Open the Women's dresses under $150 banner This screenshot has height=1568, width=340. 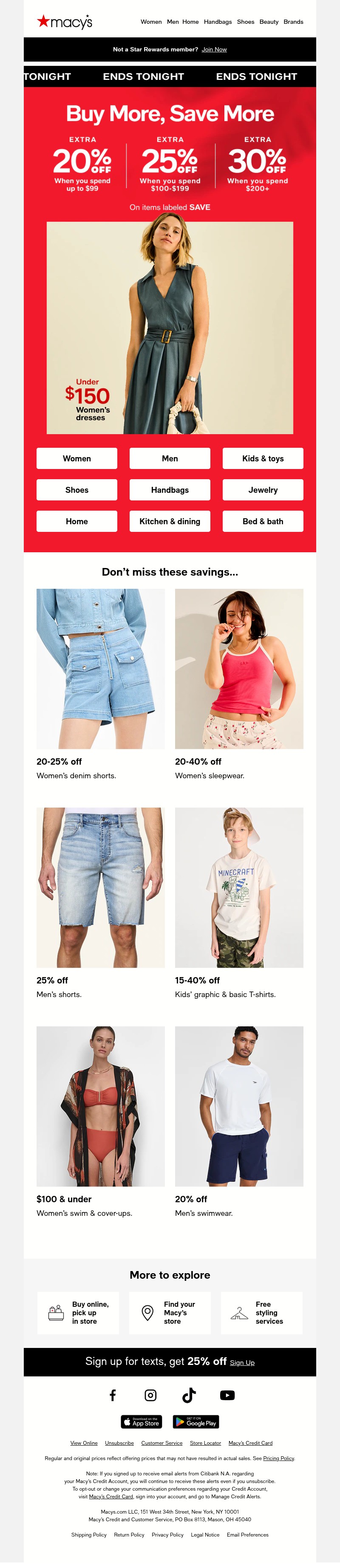(x=170, y=328)
